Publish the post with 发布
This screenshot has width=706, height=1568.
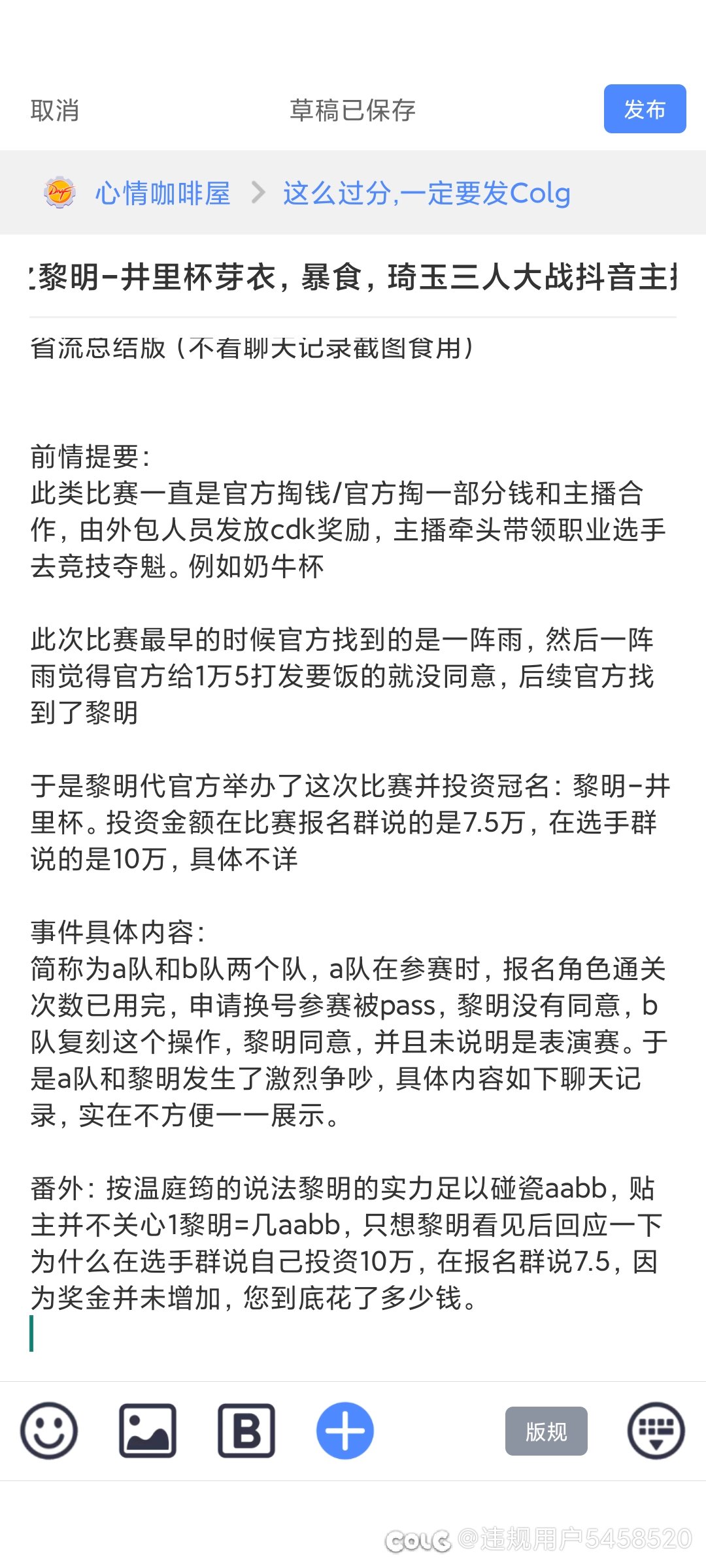pyautogui.click(x=644, y=109)
